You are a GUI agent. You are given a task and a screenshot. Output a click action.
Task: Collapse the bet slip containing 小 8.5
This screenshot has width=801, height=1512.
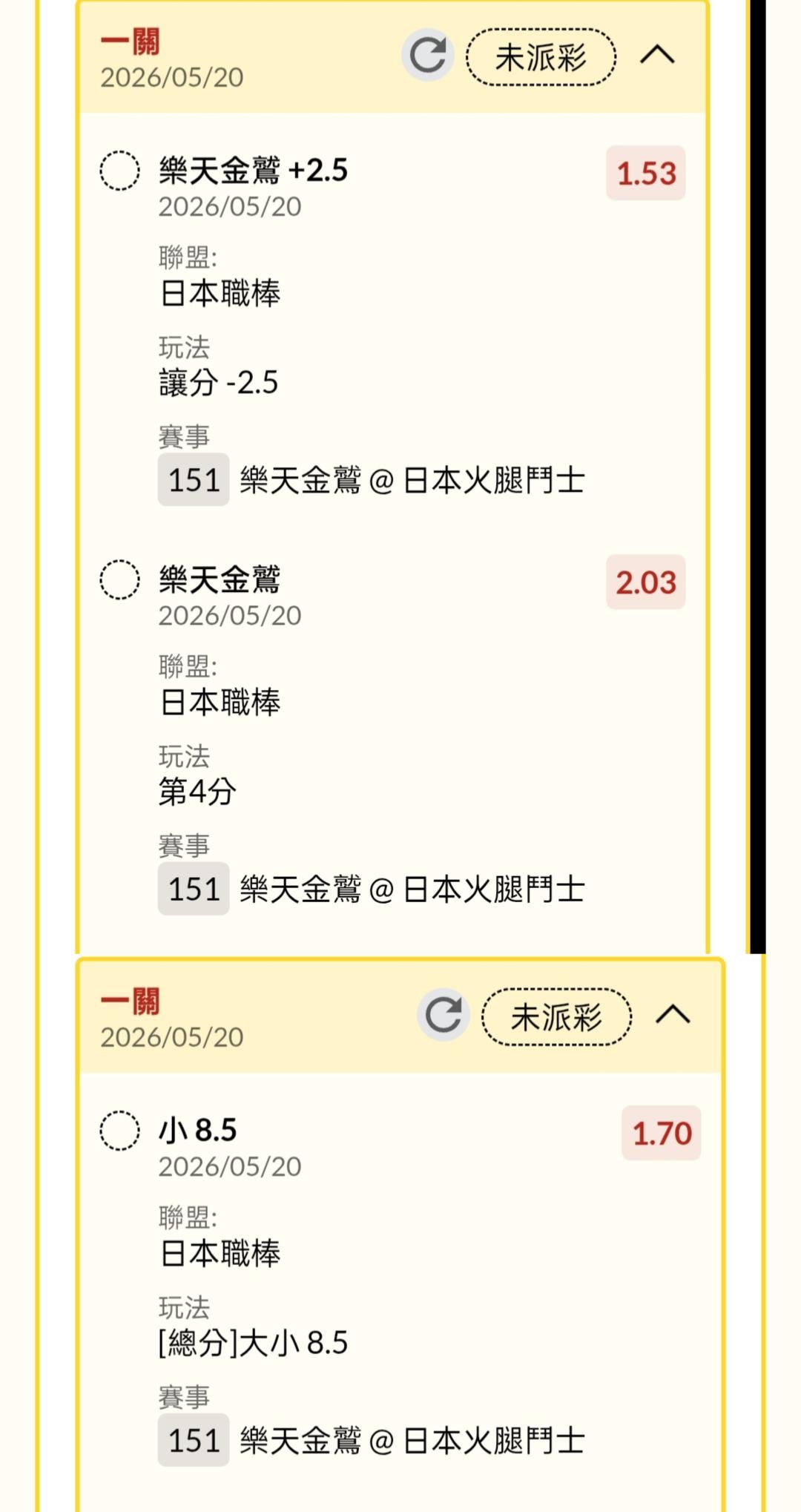673,1014
